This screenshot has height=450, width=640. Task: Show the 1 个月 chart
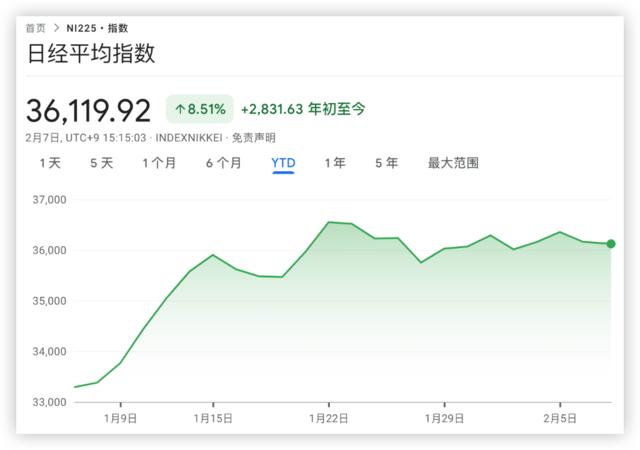(159, 163)
